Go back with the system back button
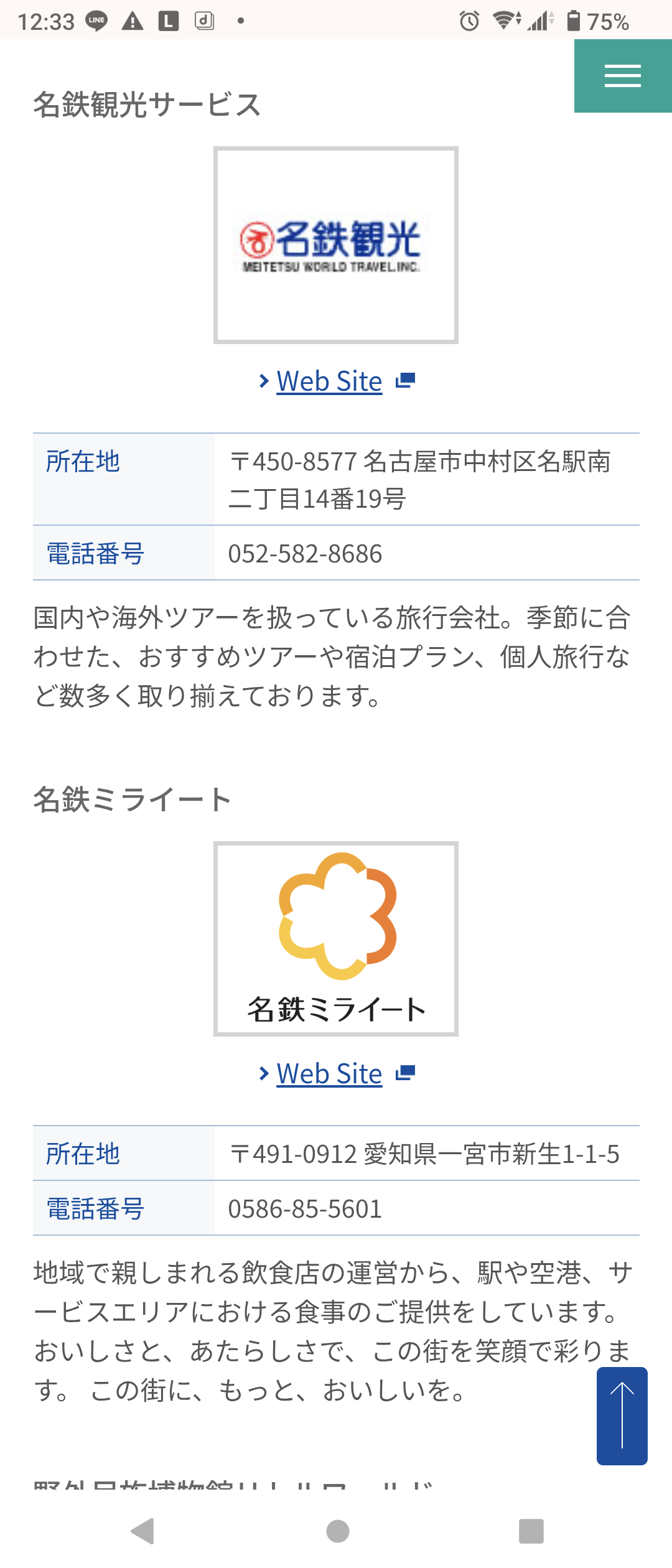Viewport: 672px width, 1568px height. [143, 1531]
